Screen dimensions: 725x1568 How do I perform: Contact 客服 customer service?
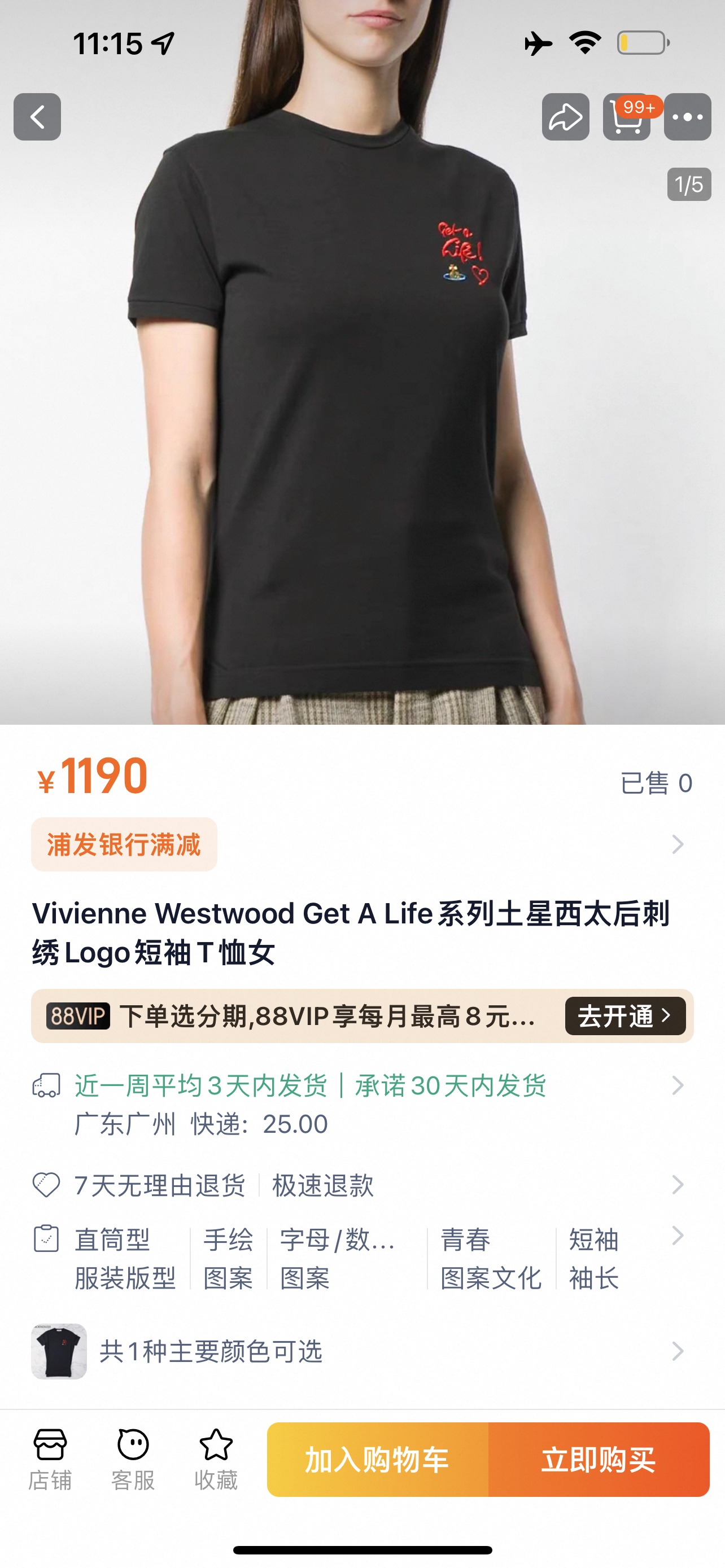pos(133,1459)
